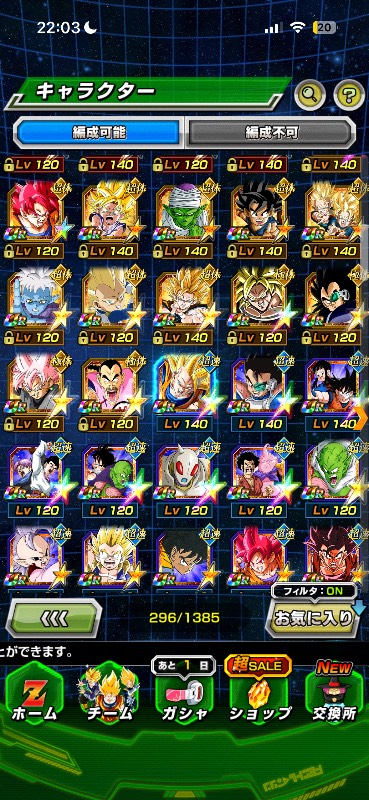369x800 pixels.
Task: Select the white android character card
Action: (187, 469)
